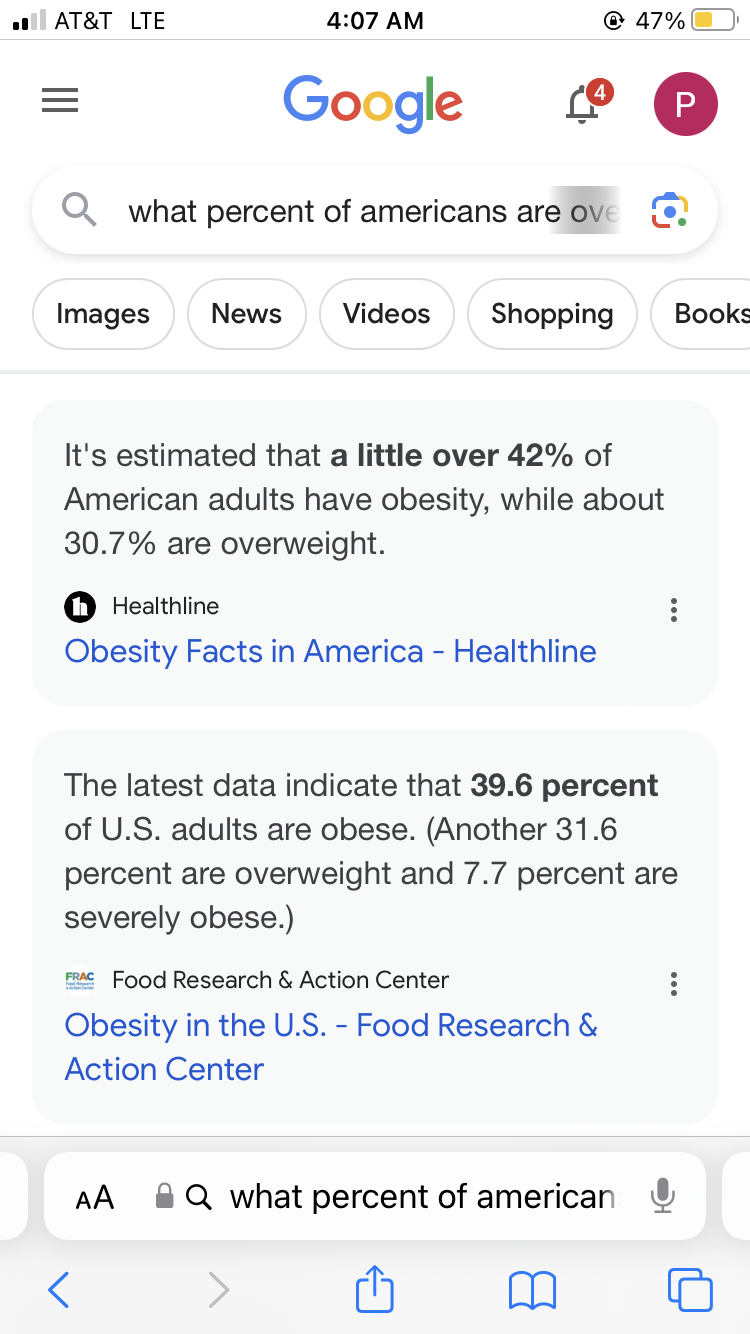
Task: Open the AA page settings in Safari
Action: tap(95, 1197)
